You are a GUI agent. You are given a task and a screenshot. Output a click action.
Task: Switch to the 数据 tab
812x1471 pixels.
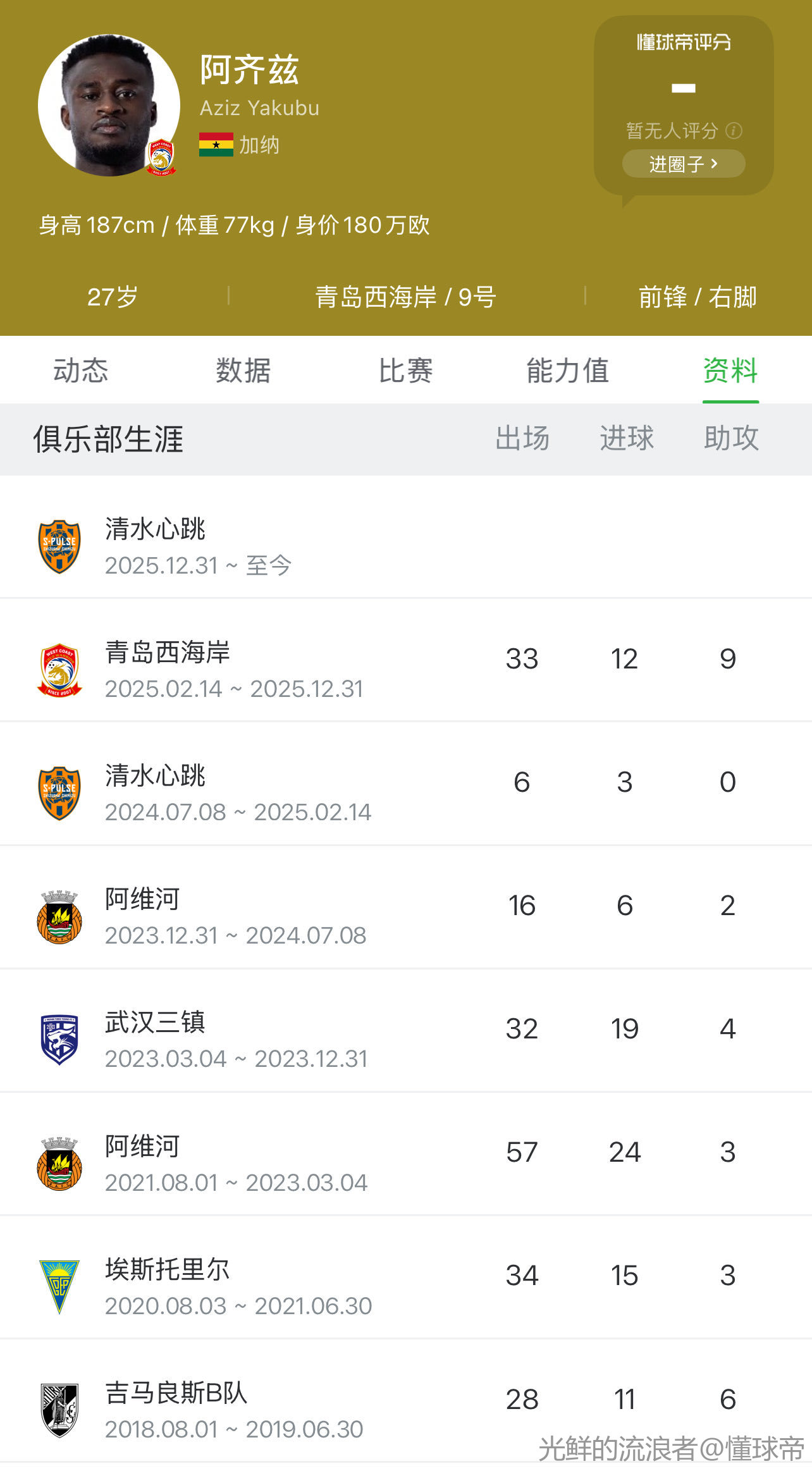[x=243, y=371]
